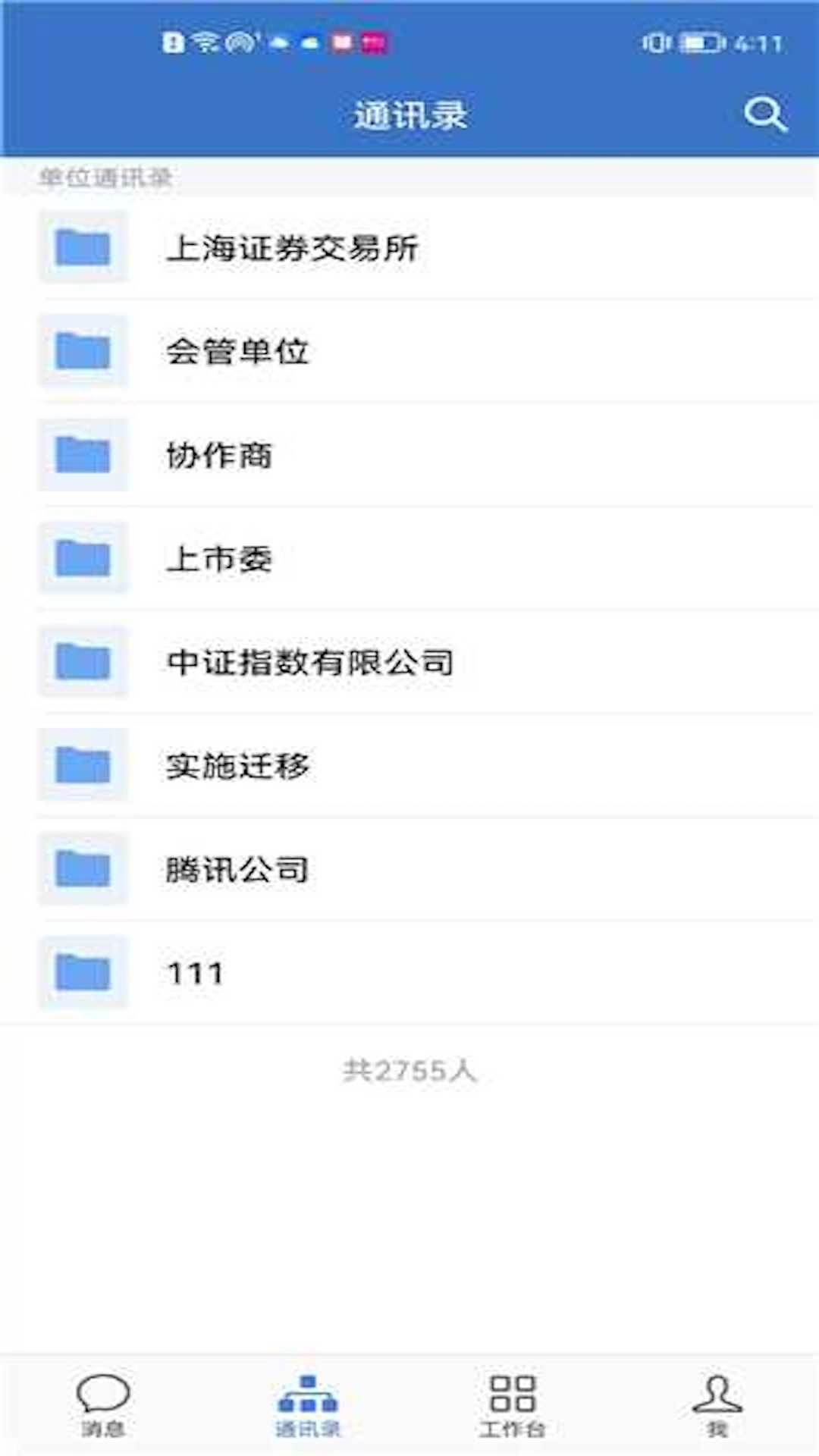Click the folder icon beside 上市委
This screenshot has height=1456, width=819.
tap(83, 557)
